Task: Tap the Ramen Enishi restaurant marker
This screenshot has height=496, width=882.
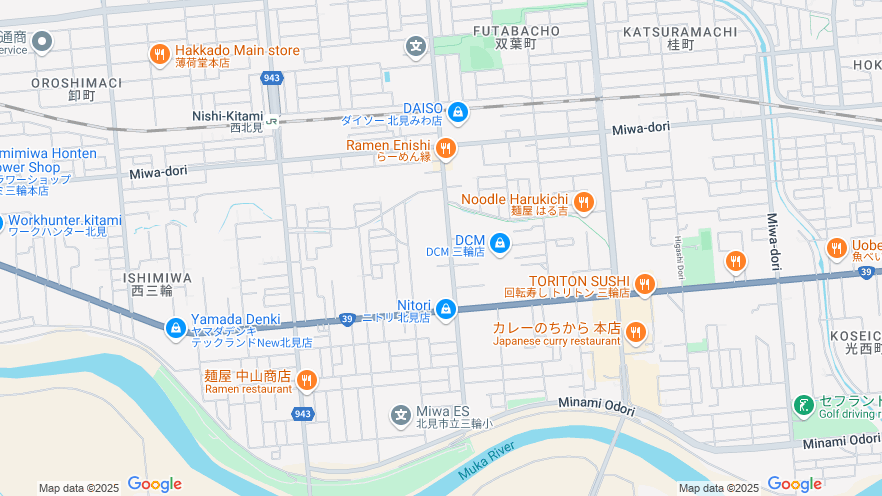Action: (446, 149)
